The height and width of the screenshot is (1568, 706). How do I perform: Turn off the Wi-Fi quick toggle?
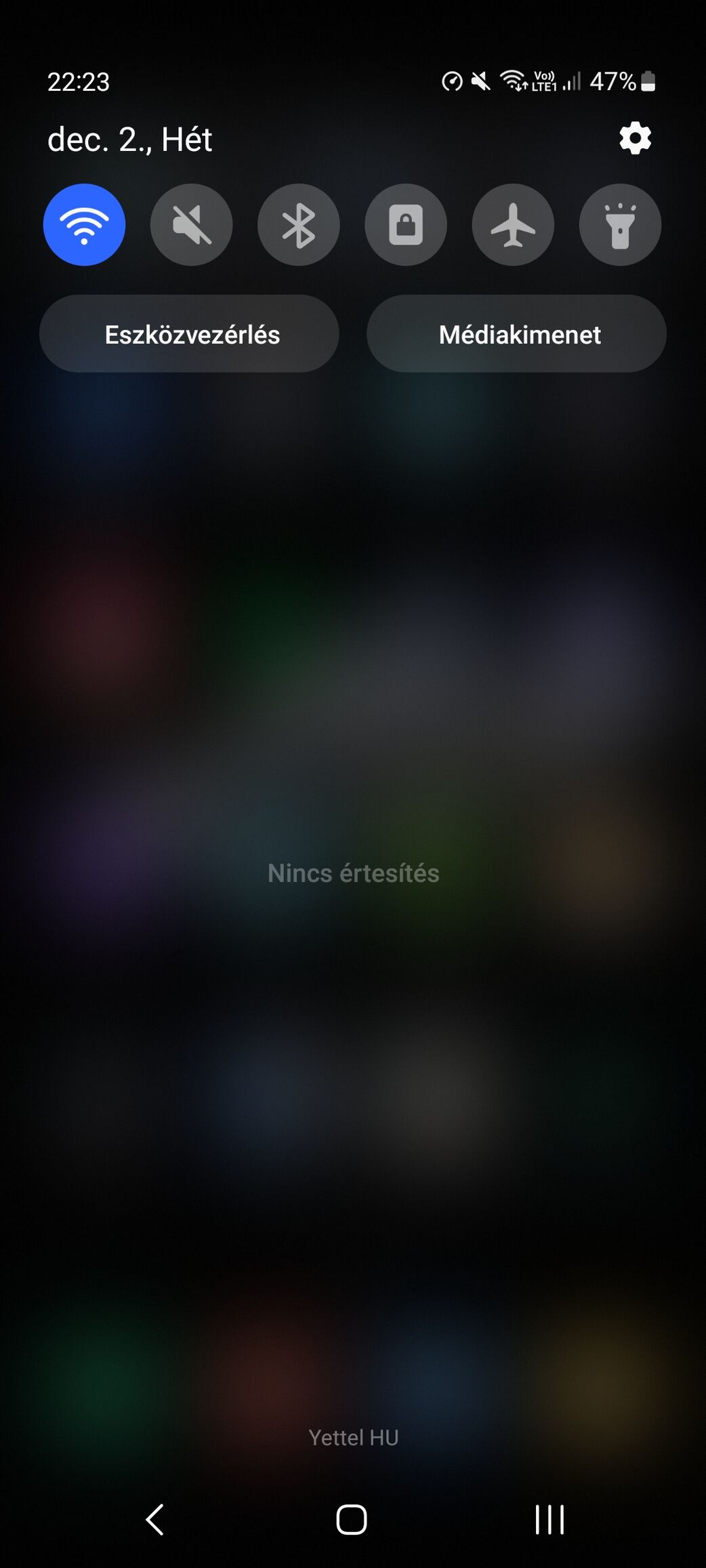(x=84, y=225)
